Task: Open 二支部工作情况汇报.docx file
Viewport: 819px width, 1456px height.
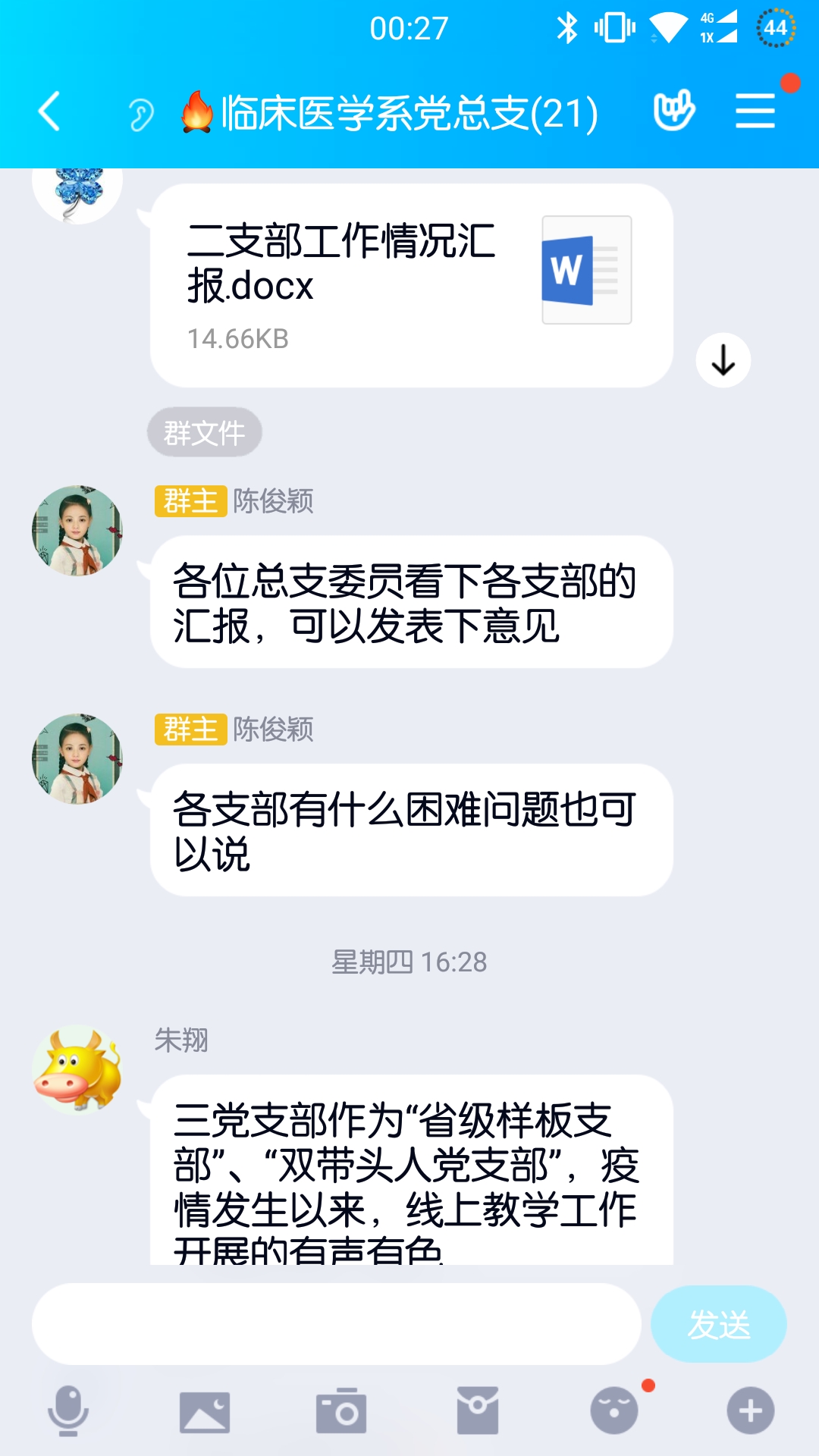Action: click(411, 285)
